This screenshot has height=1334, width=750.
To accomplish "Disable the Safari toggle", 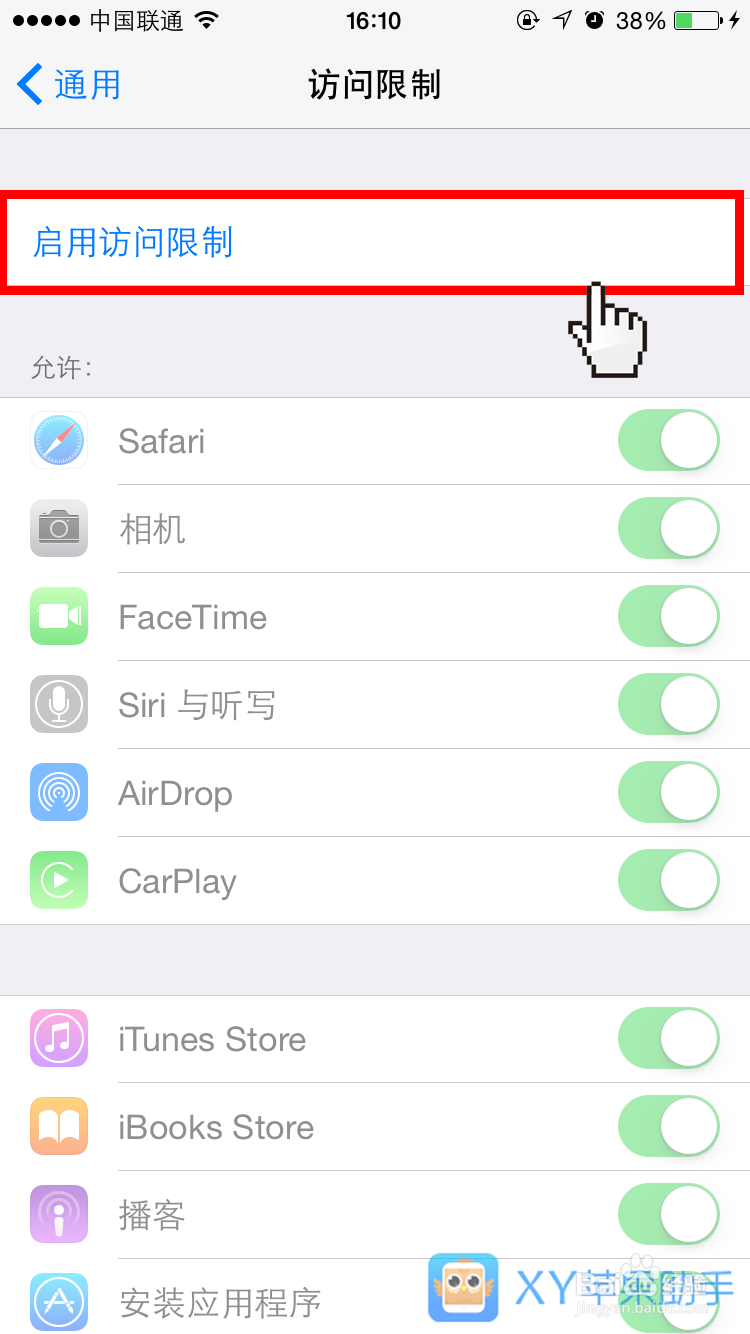I will coord(668,440).
